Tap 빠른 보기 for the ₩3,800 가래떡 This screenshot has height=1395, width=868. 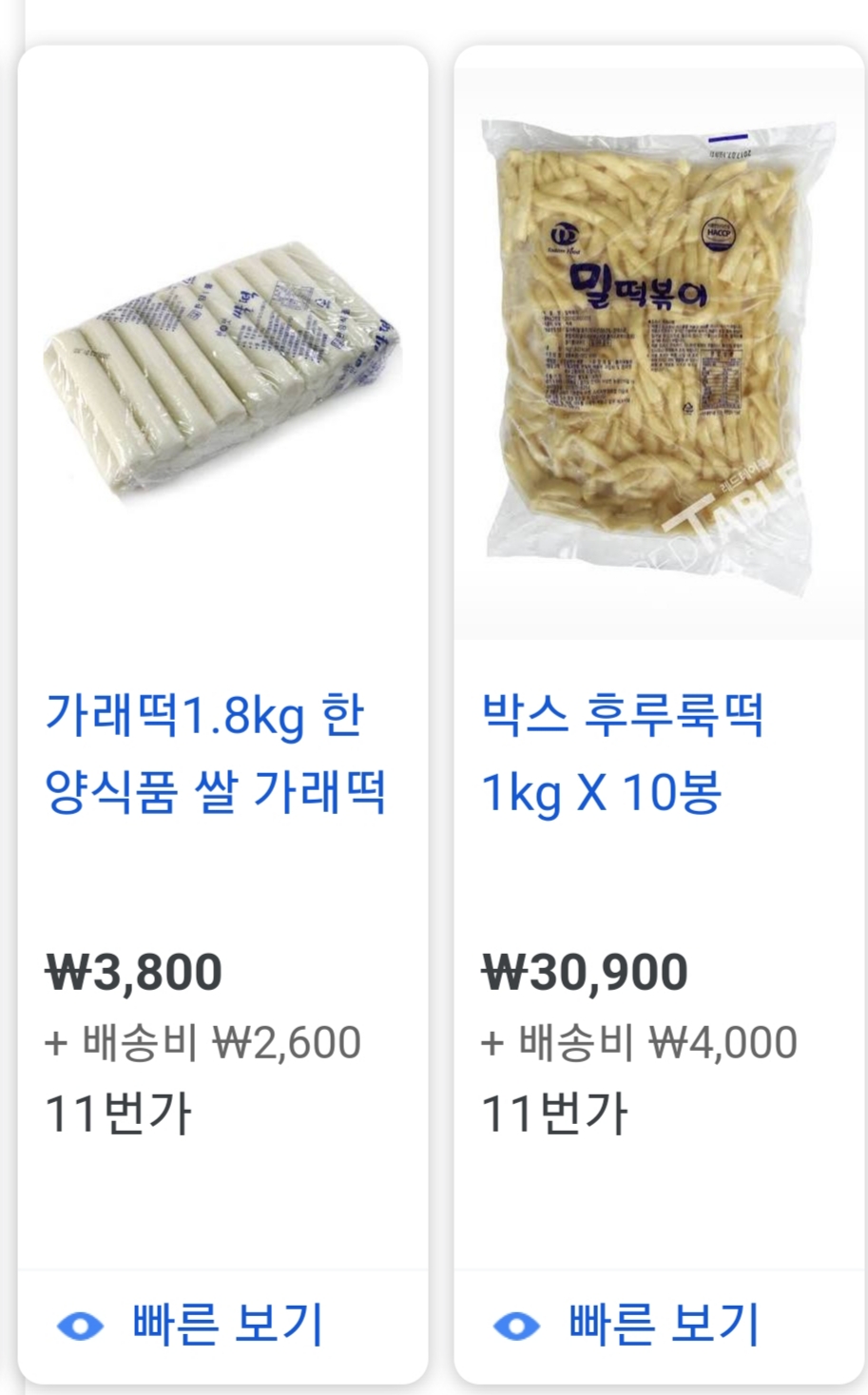pyautogui.click(x=191, y=1324)
